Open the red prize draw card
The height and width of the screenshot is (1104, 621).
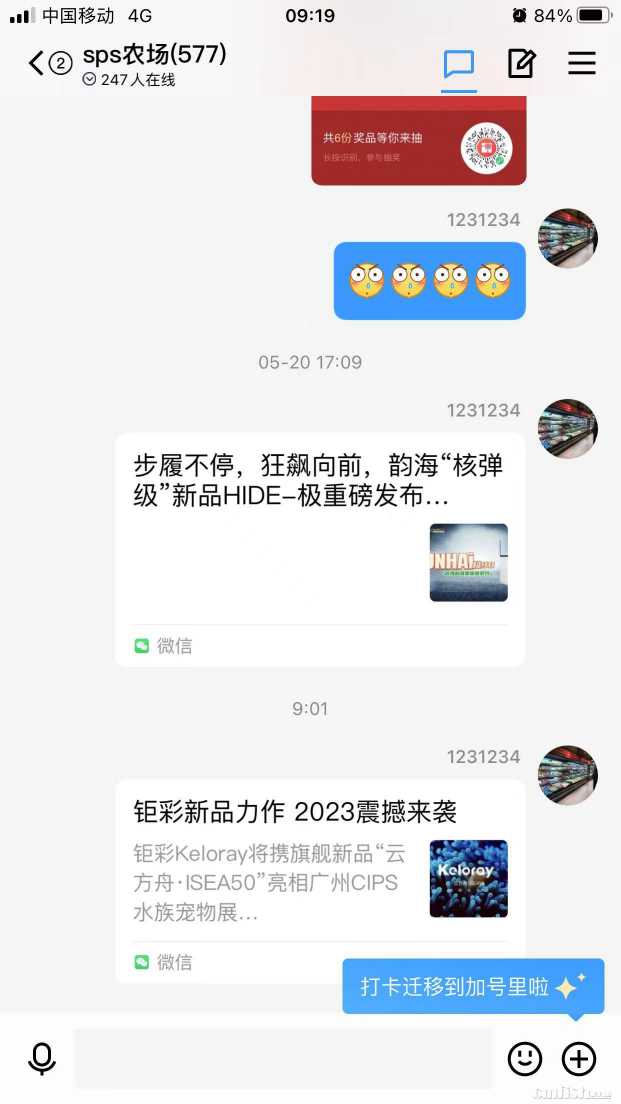419,141
